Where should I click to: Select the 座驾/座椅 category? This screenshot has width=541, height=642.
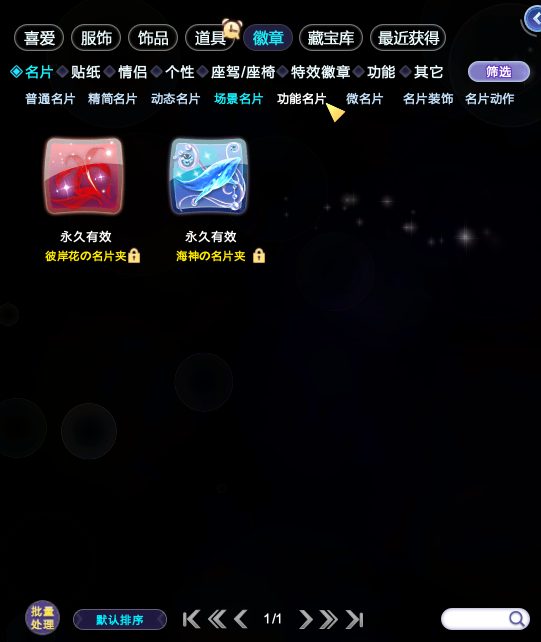243,72
